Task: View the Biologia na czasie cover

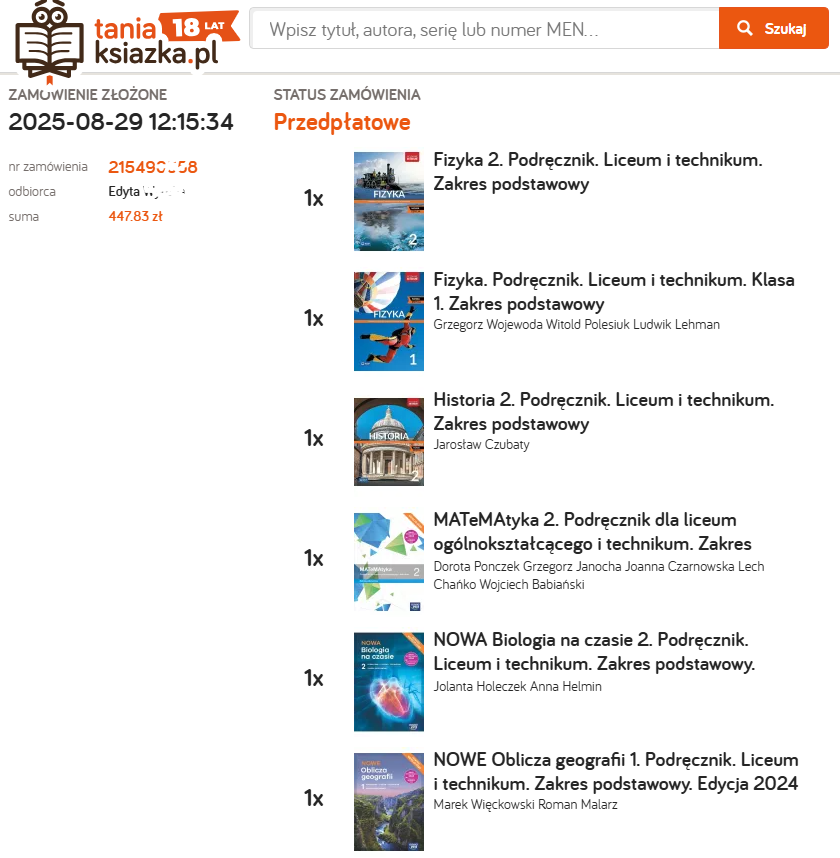Action: (x=389, y=681)
